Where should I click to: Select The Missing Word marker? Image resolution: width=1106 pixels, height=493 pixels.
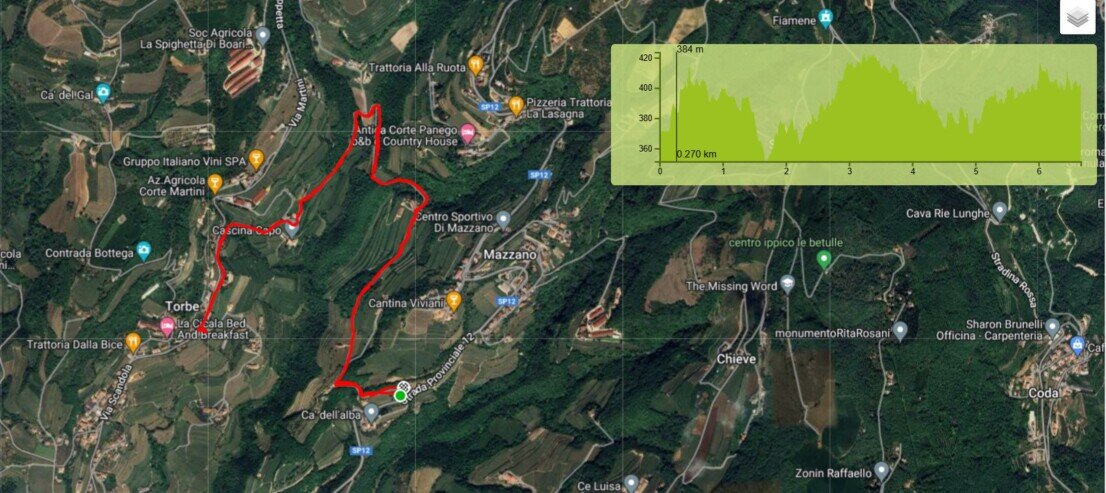[788, 284]
